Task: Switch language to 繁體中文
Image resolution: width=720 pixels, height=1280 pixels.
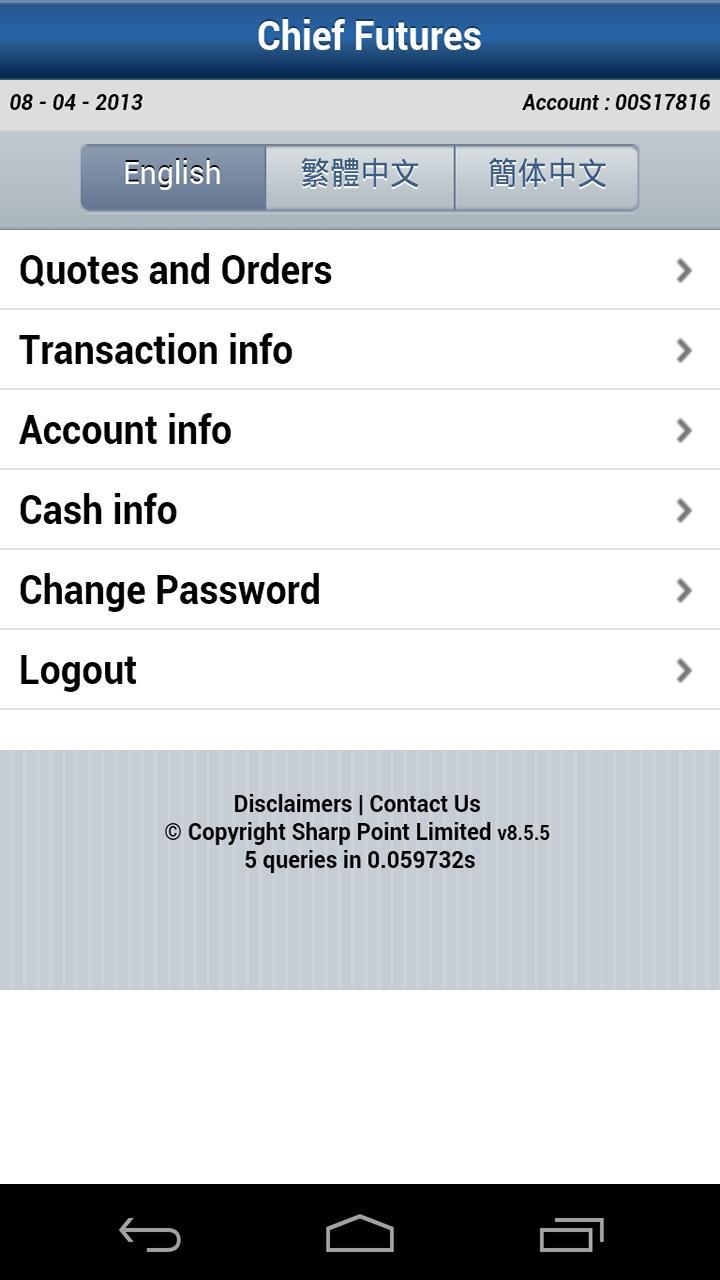Action: pyautogui.click(x=360, y=177)
